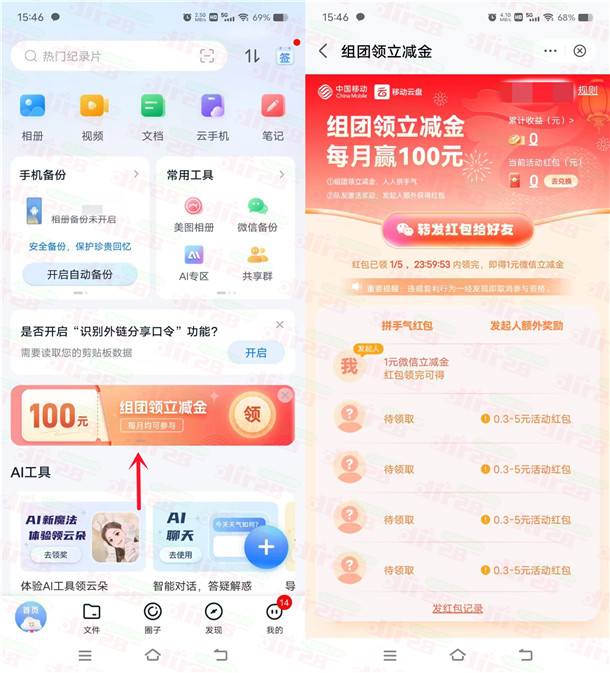Image resolution: width=610 pixels, height=673 pixels.
Task: Open the 签 sign-in icon
Action: tap(284, 57)
